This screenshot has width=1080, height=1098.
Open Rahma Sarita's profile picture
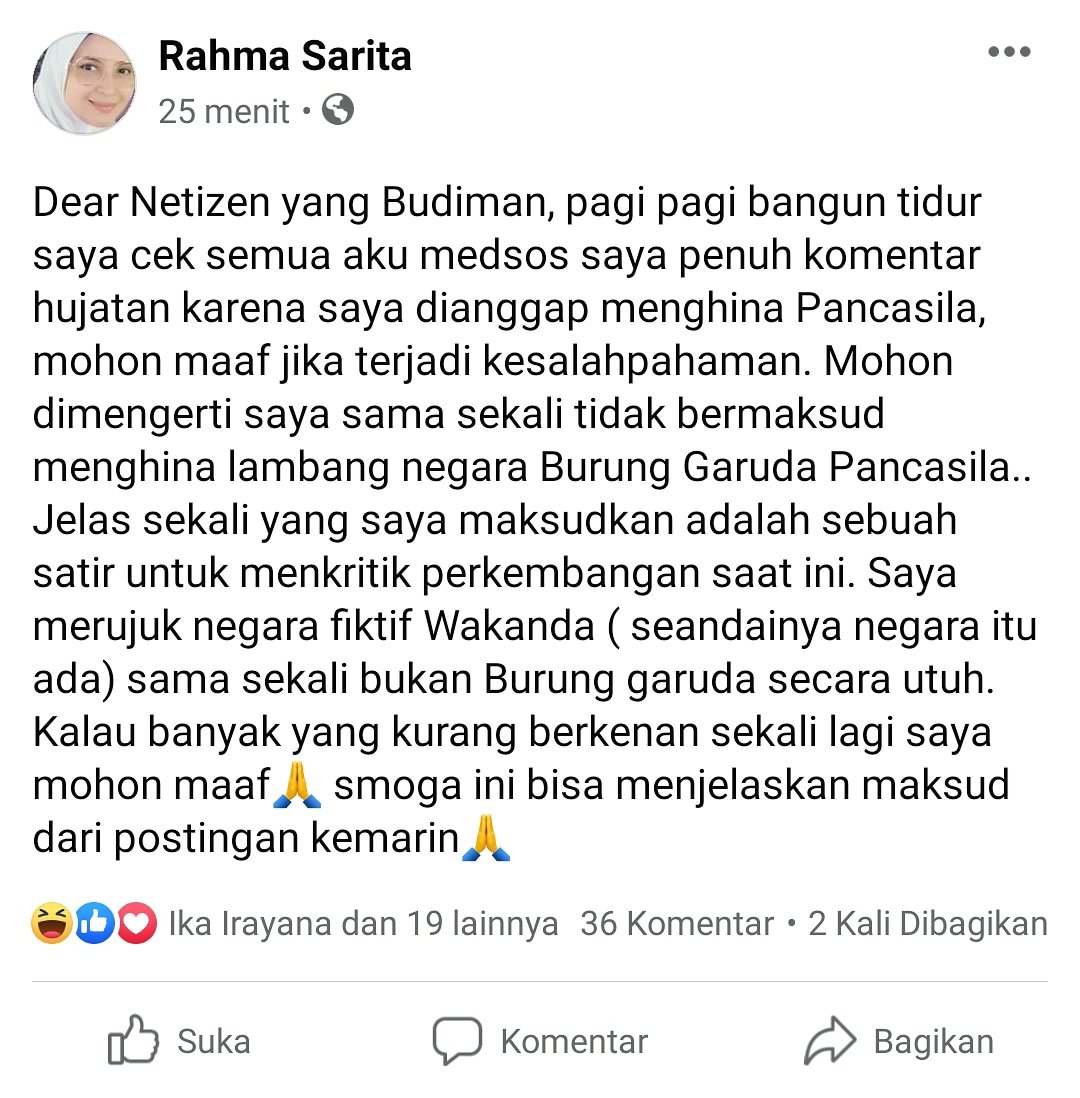tap(84, 83)
